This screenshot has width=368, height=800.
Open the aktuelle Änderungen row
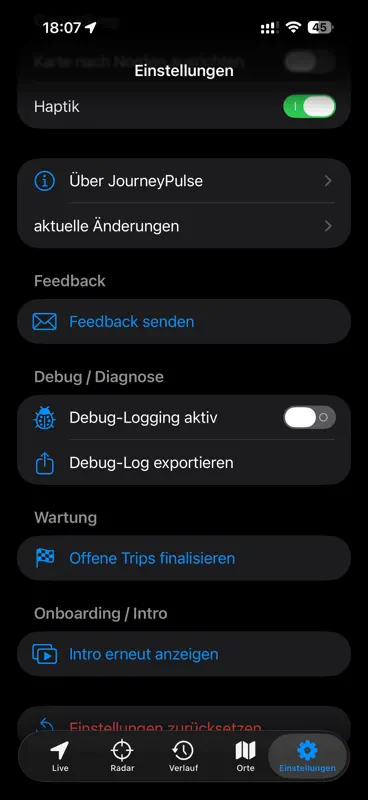[184, 226]
